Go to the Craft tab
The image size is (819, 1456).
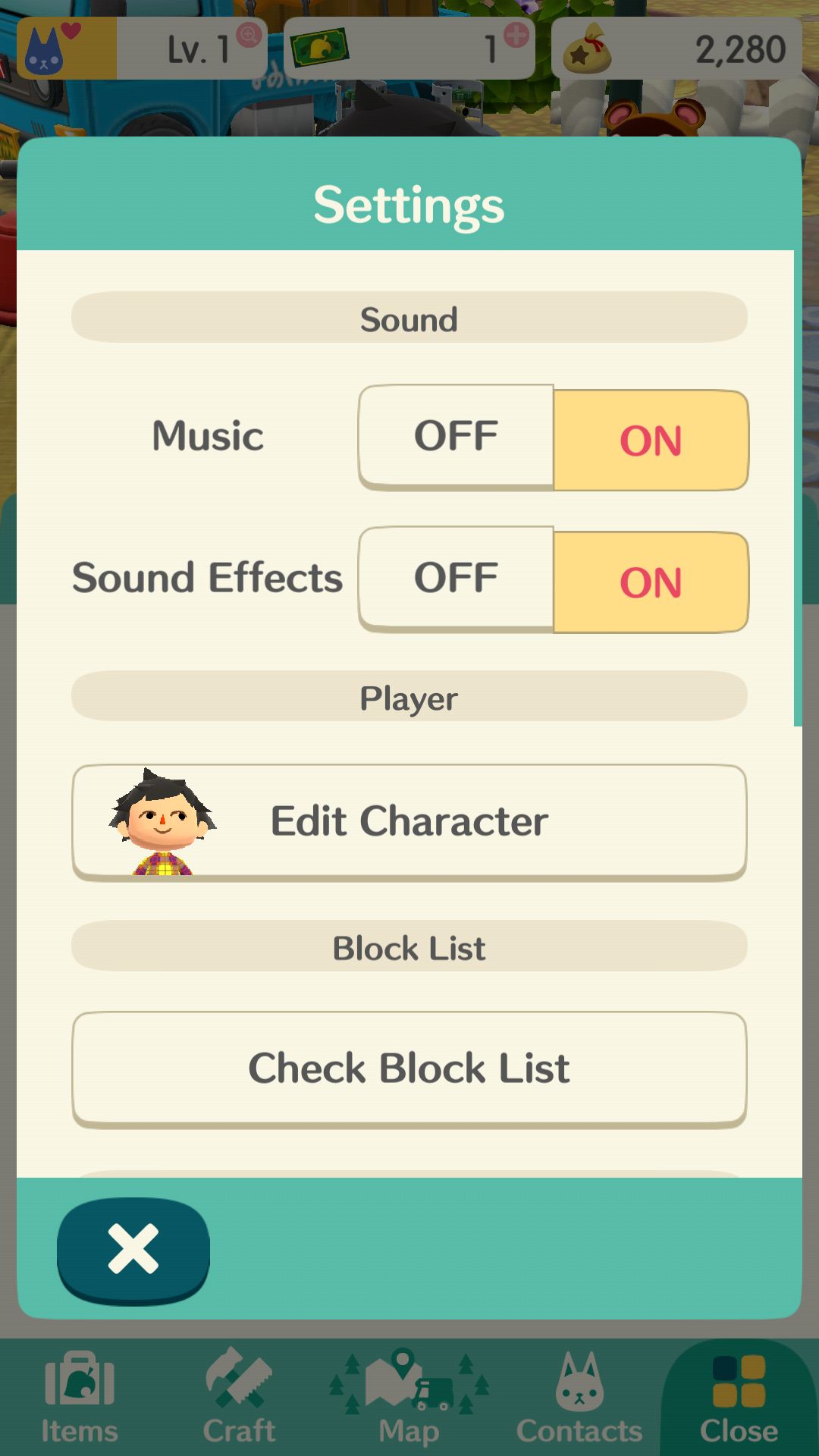(x=239, y=1398)
